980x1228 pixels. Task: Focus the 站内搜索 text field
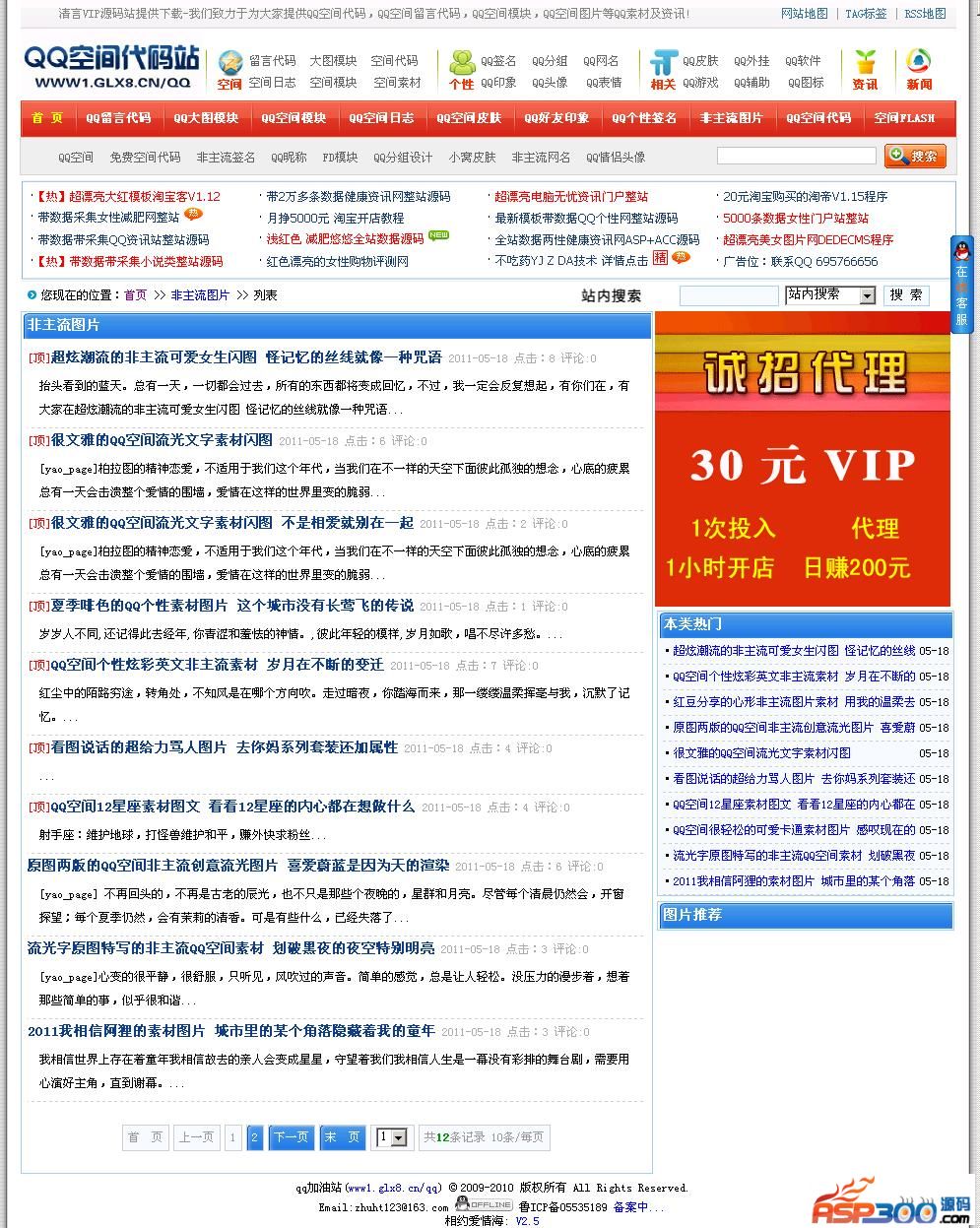(729, 295)
